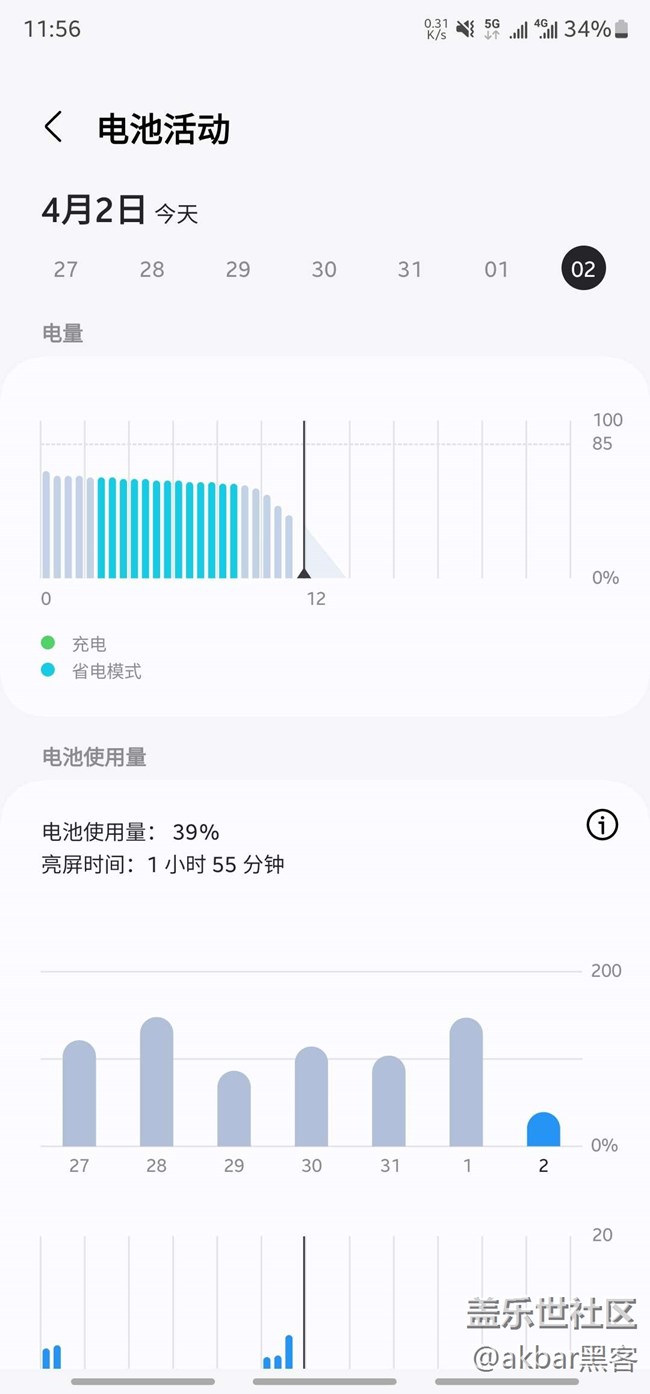650x1394 pixels.
Task: Tap the usage bar for day 1
Action: click(x=466, y=1082)
